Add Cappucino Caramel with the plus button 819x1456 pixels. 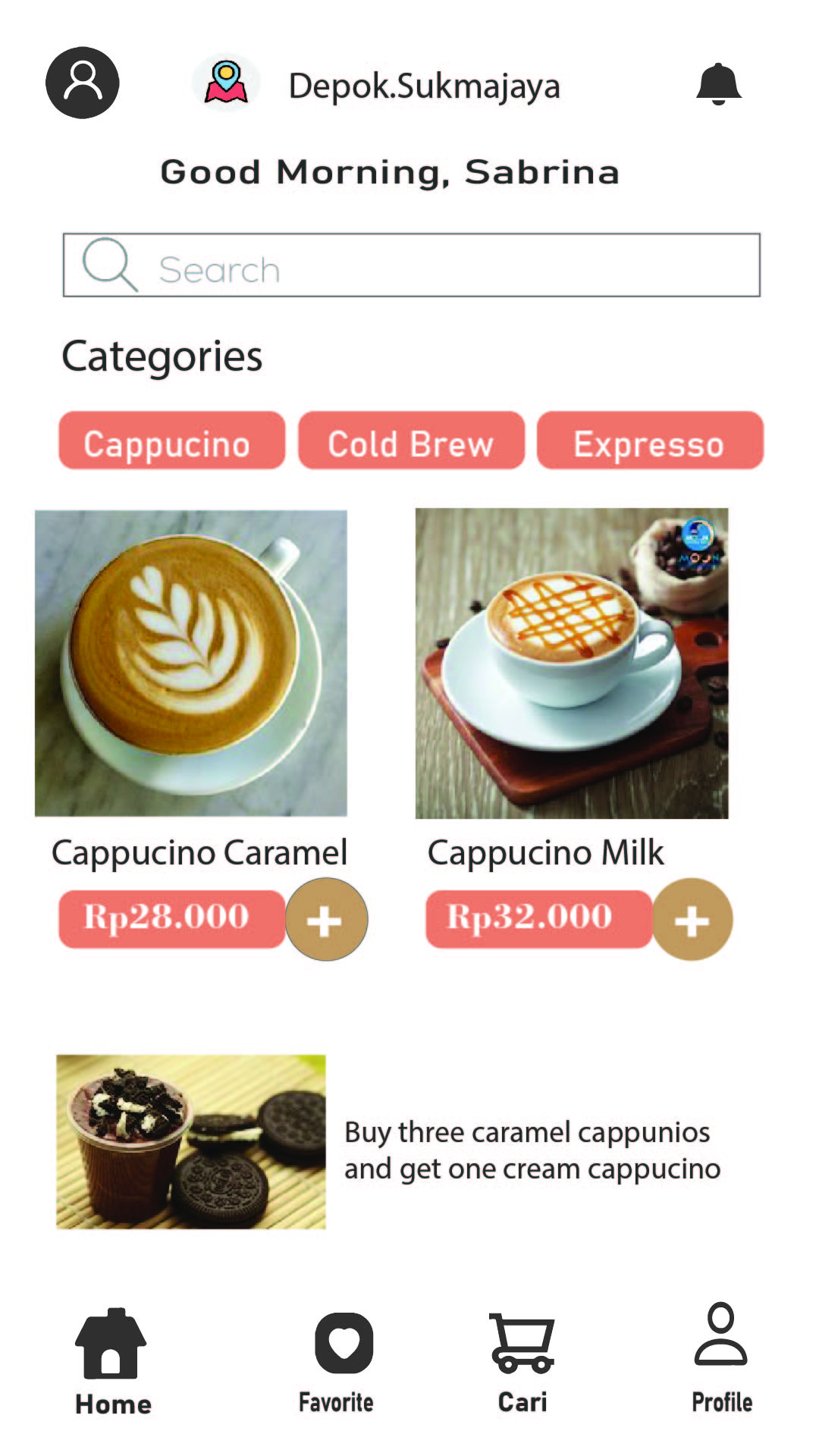pyautogui.click(x=326, y=919)
